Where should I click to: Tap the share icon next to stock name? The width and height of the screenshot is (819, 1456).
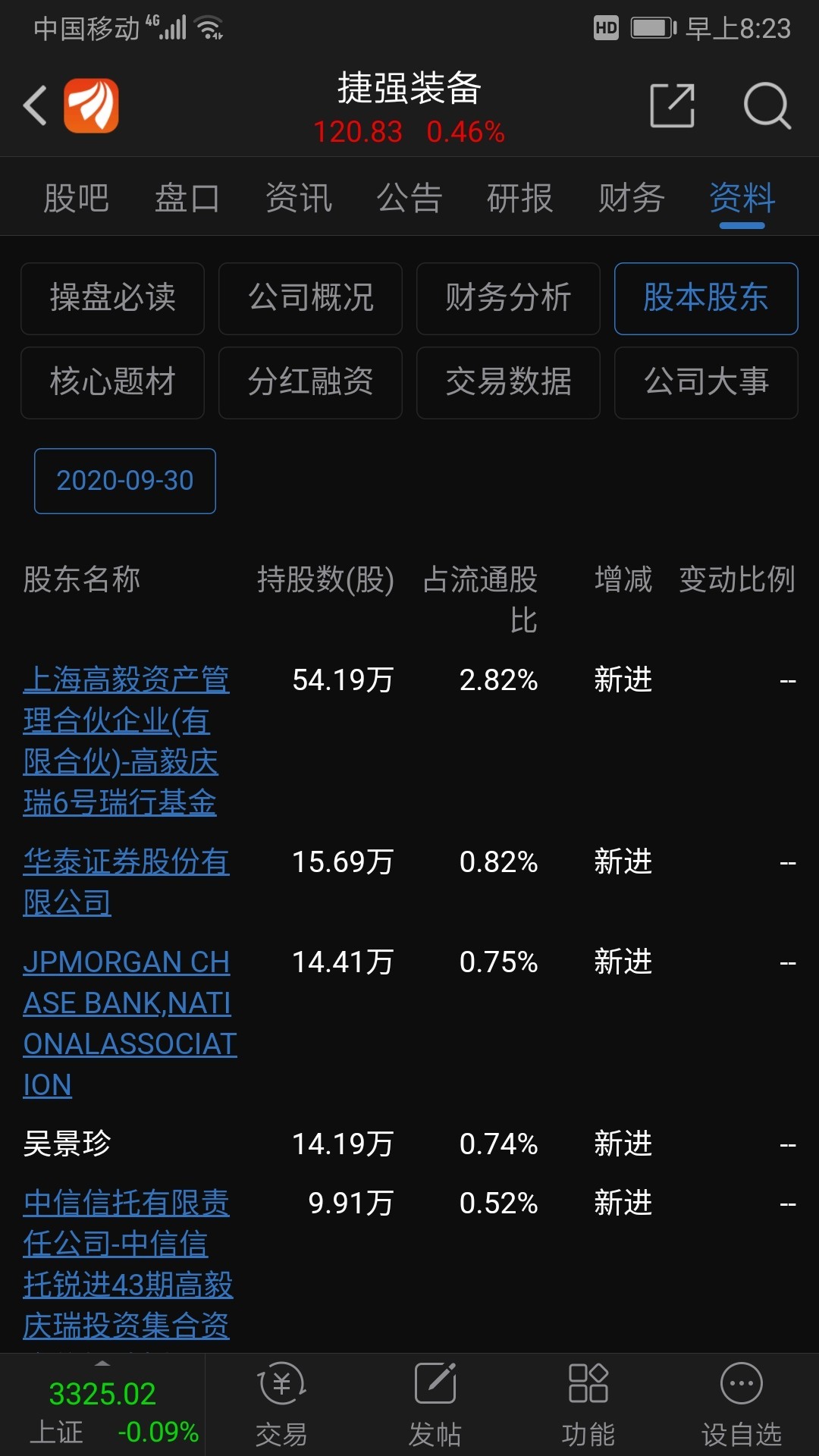click(673, 107)
